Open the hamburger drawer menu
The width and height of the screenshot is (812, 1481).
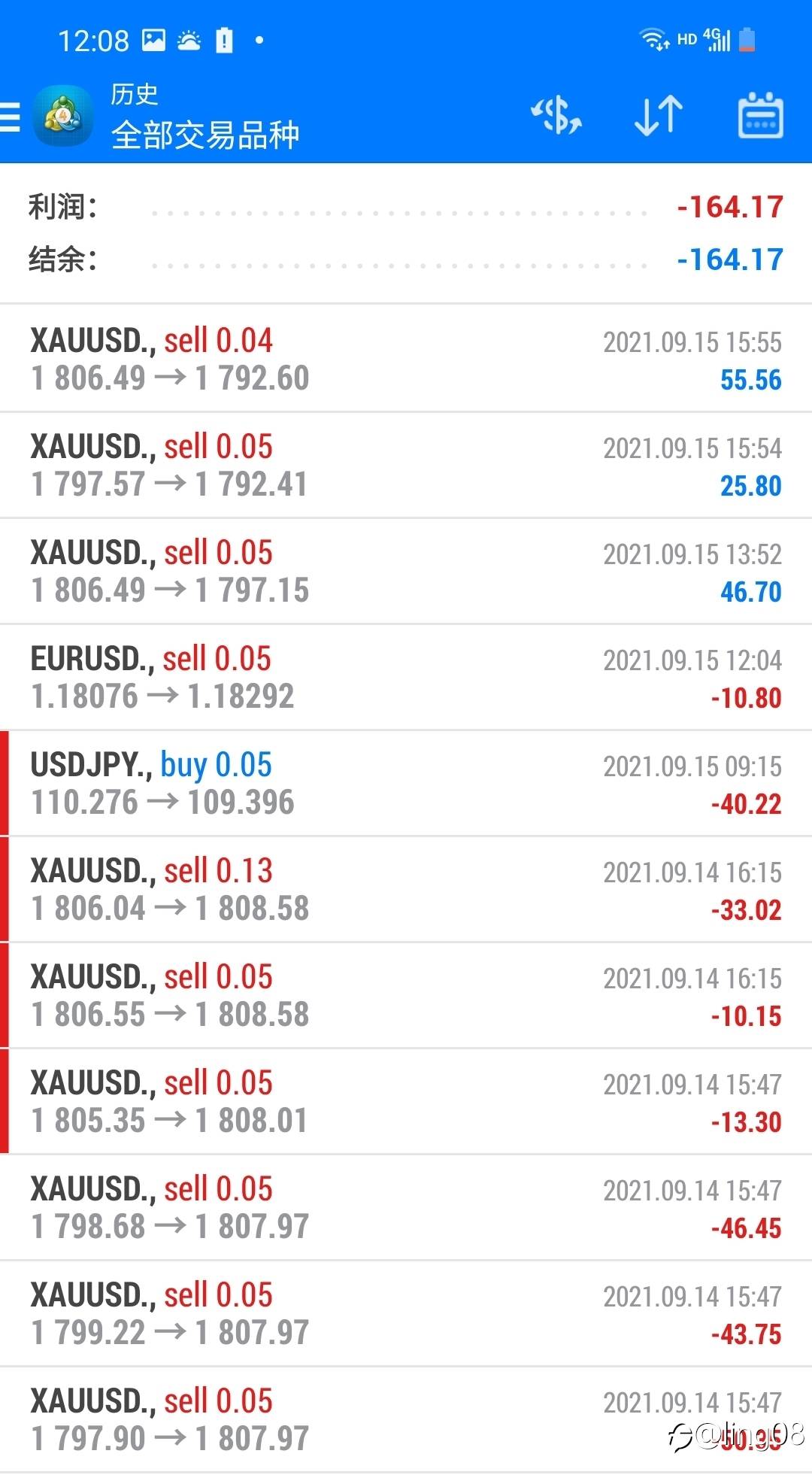pos(10,117)
